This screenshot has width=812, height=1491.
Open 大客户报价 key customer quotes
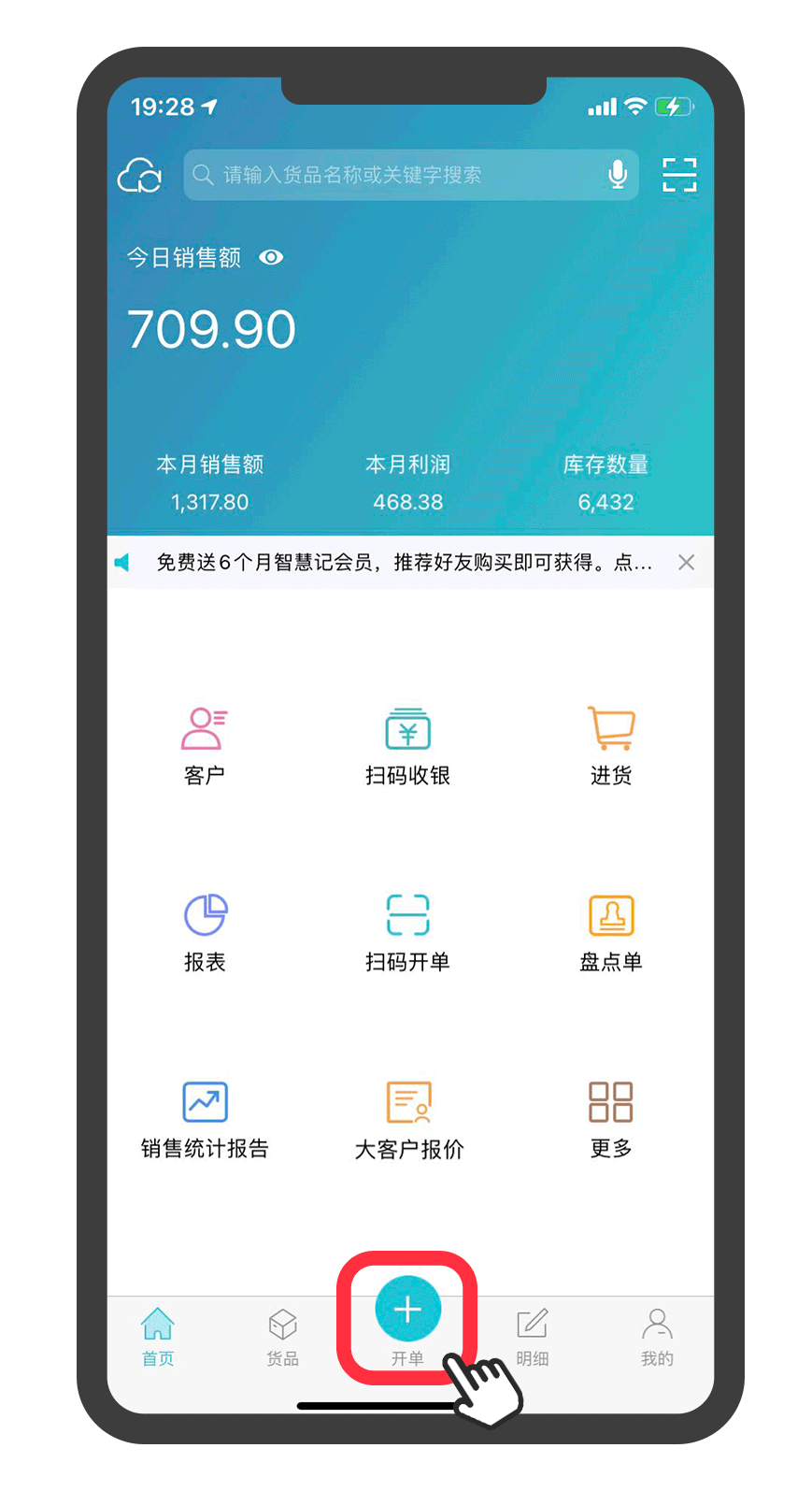tap(407, 1119)
